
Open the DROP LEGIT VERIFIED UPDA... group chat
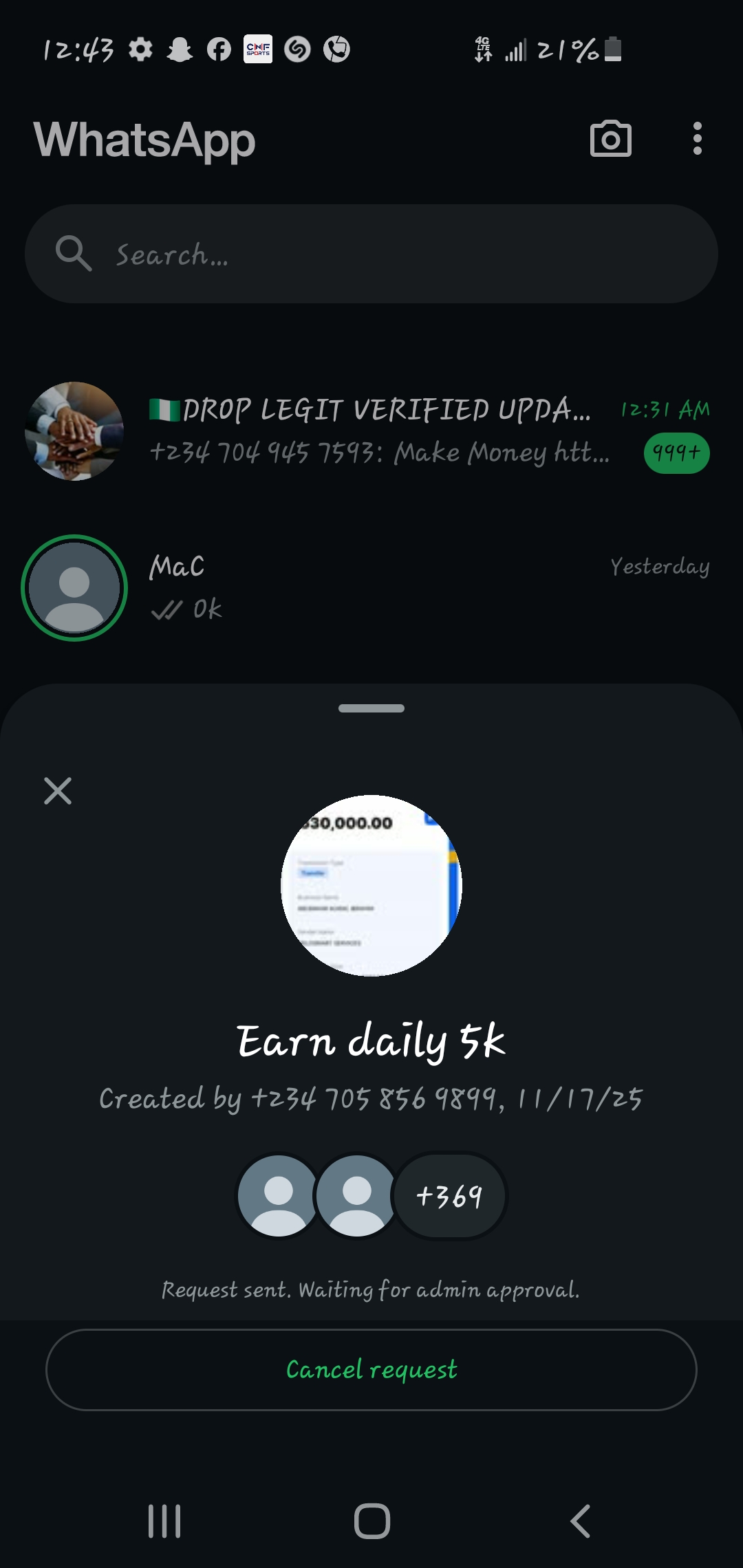coord(385,431)
